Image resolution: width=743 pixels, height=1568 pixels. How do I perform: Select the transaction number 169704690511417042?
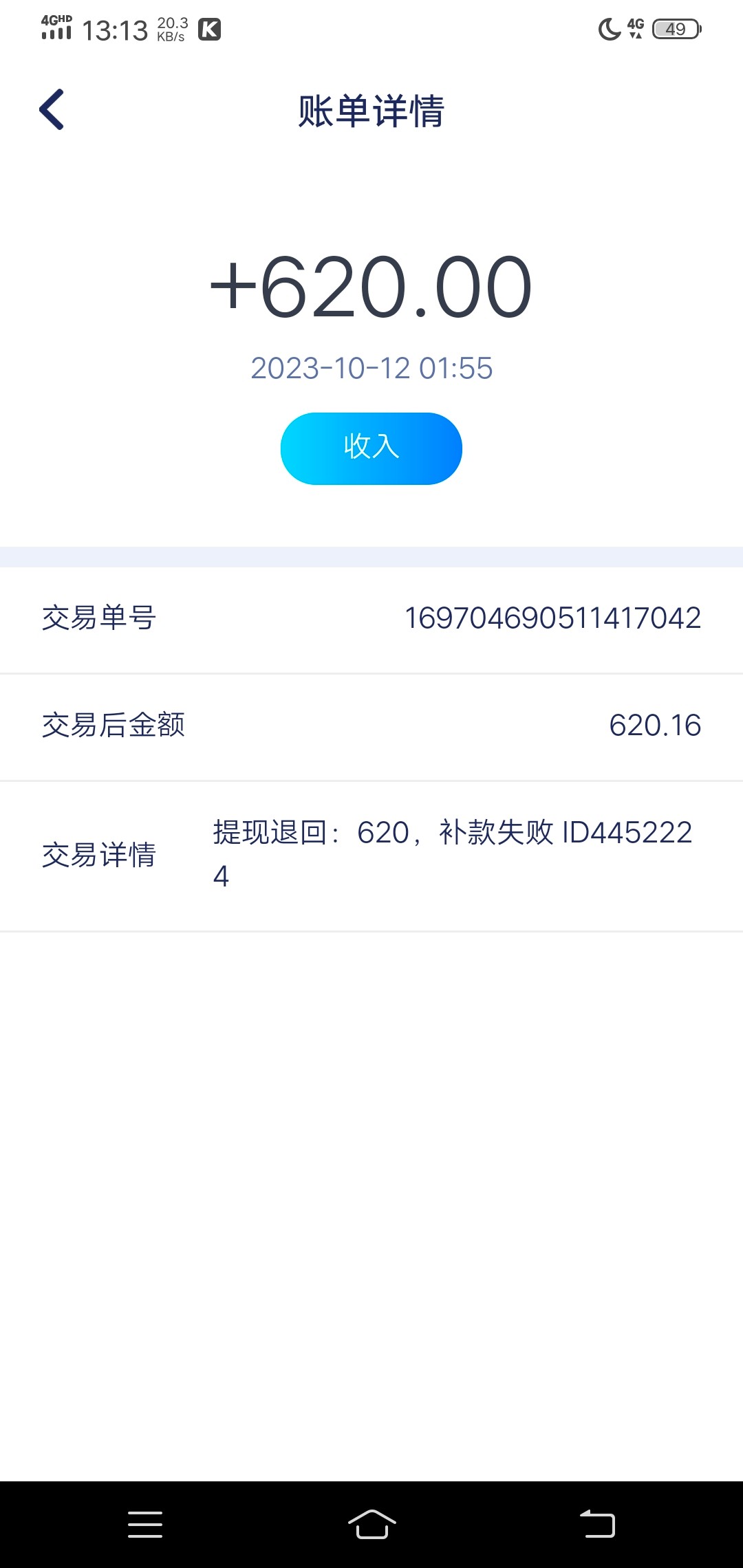click(x=552, y=618)
